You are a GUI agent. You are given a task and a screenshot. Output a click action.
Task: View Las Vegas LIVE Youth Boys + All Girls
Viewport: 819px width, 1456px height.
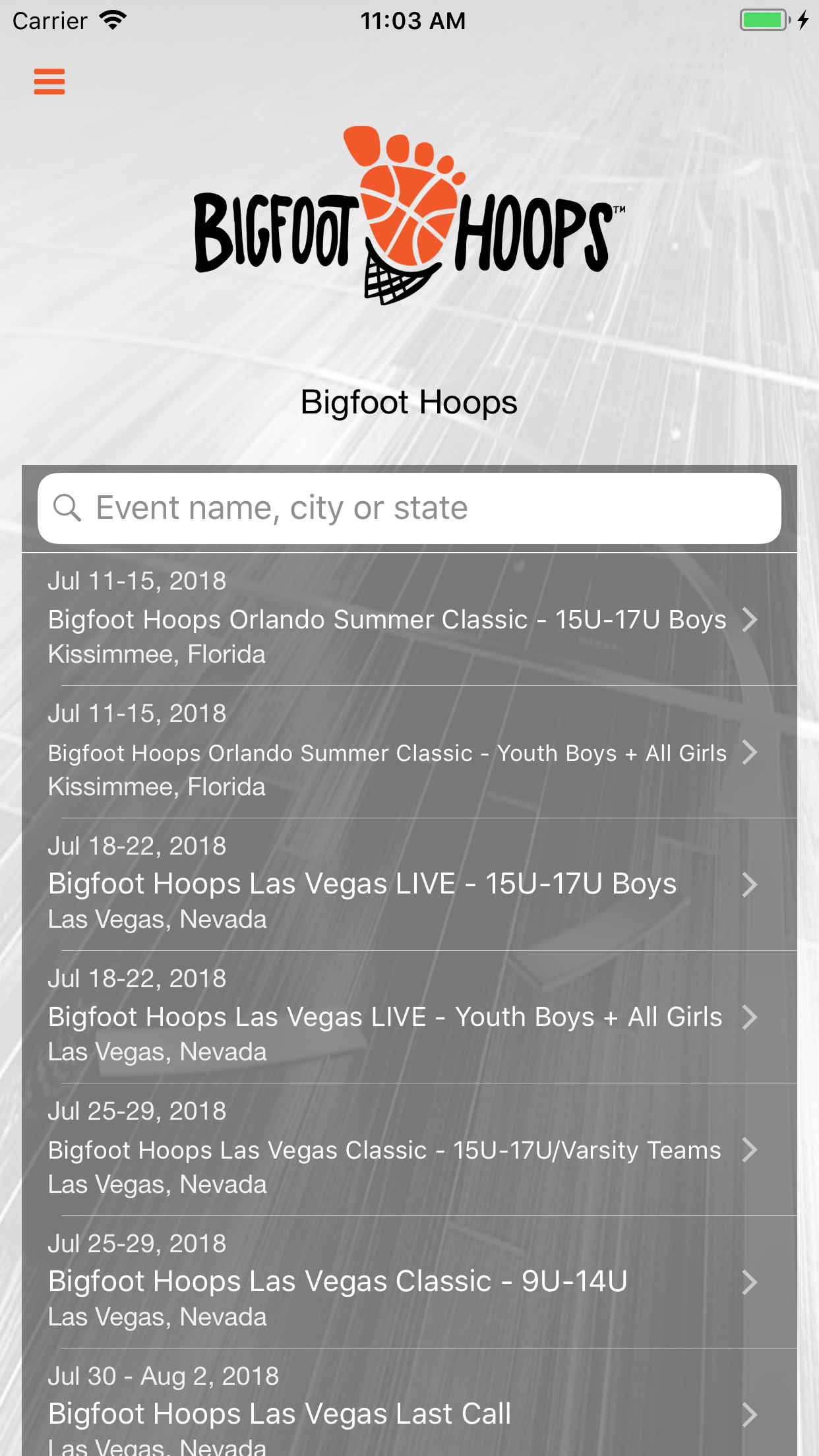click(409, 1017)
